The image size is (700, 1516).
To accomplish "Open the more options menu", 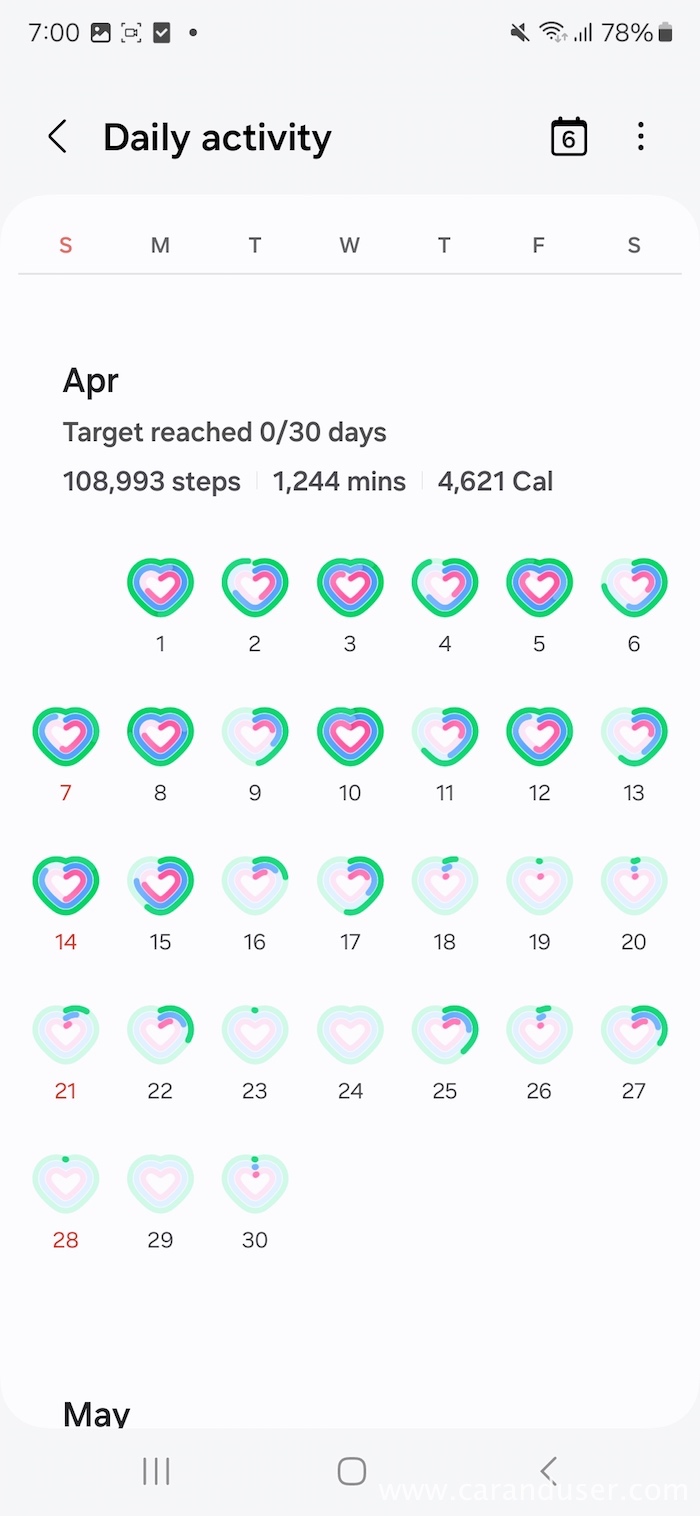I will click(641, 137).
